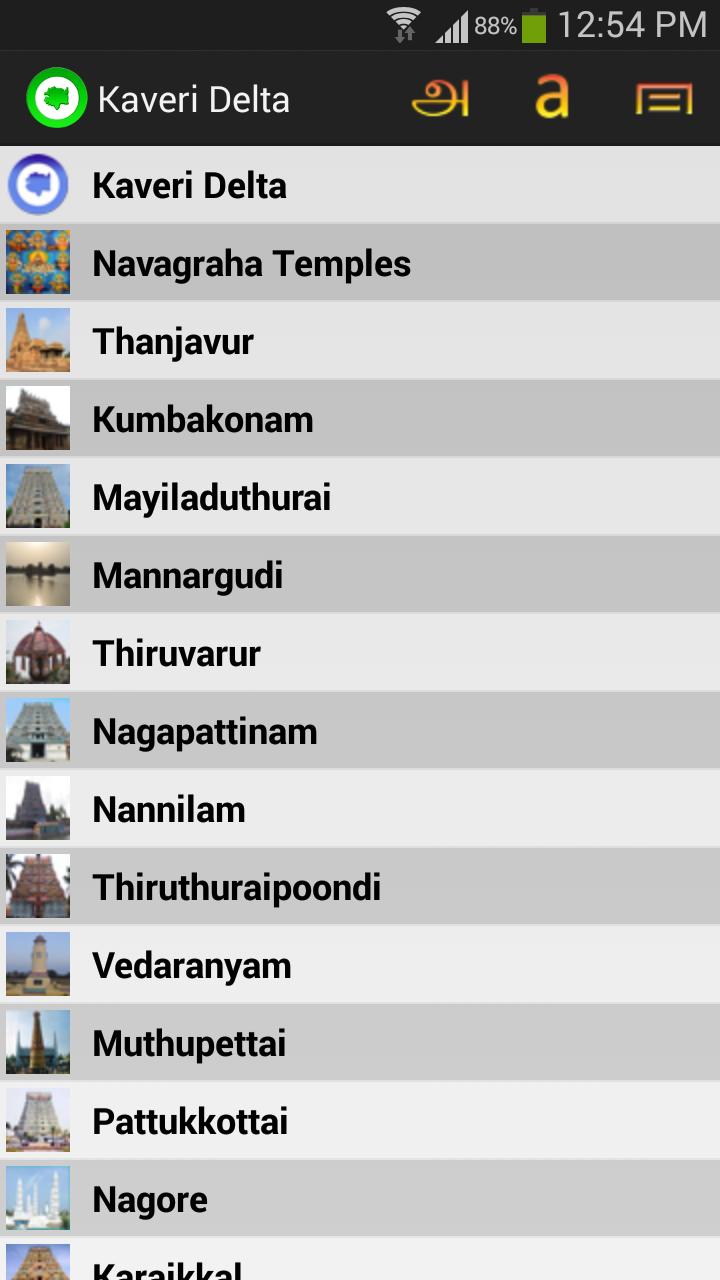Select Thanjavur from the list
This screenshot has height=1280, width=720.
click(x=360, y=341)
